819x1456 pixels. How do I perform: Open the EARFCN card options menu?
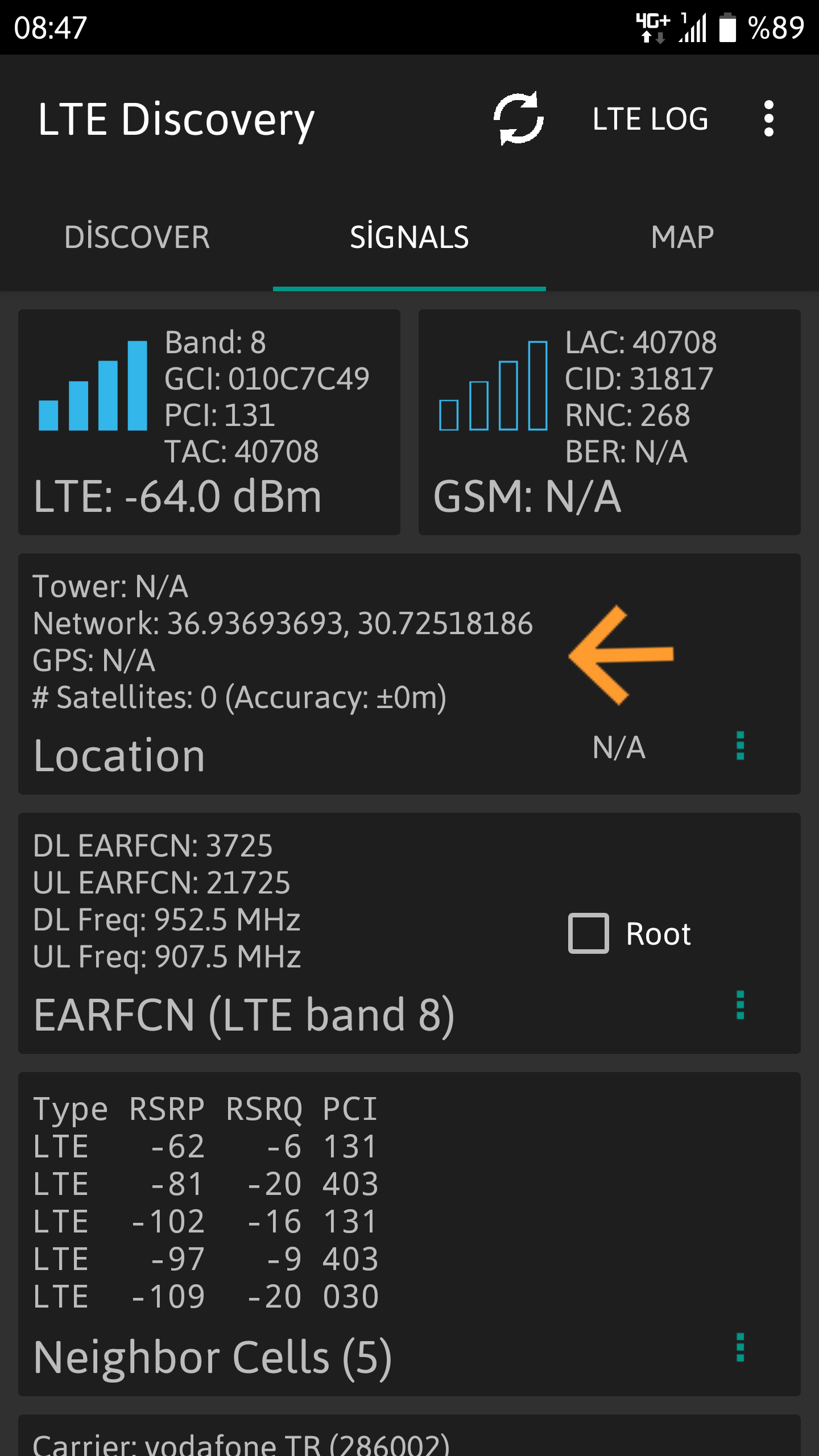coord(740,1005)
